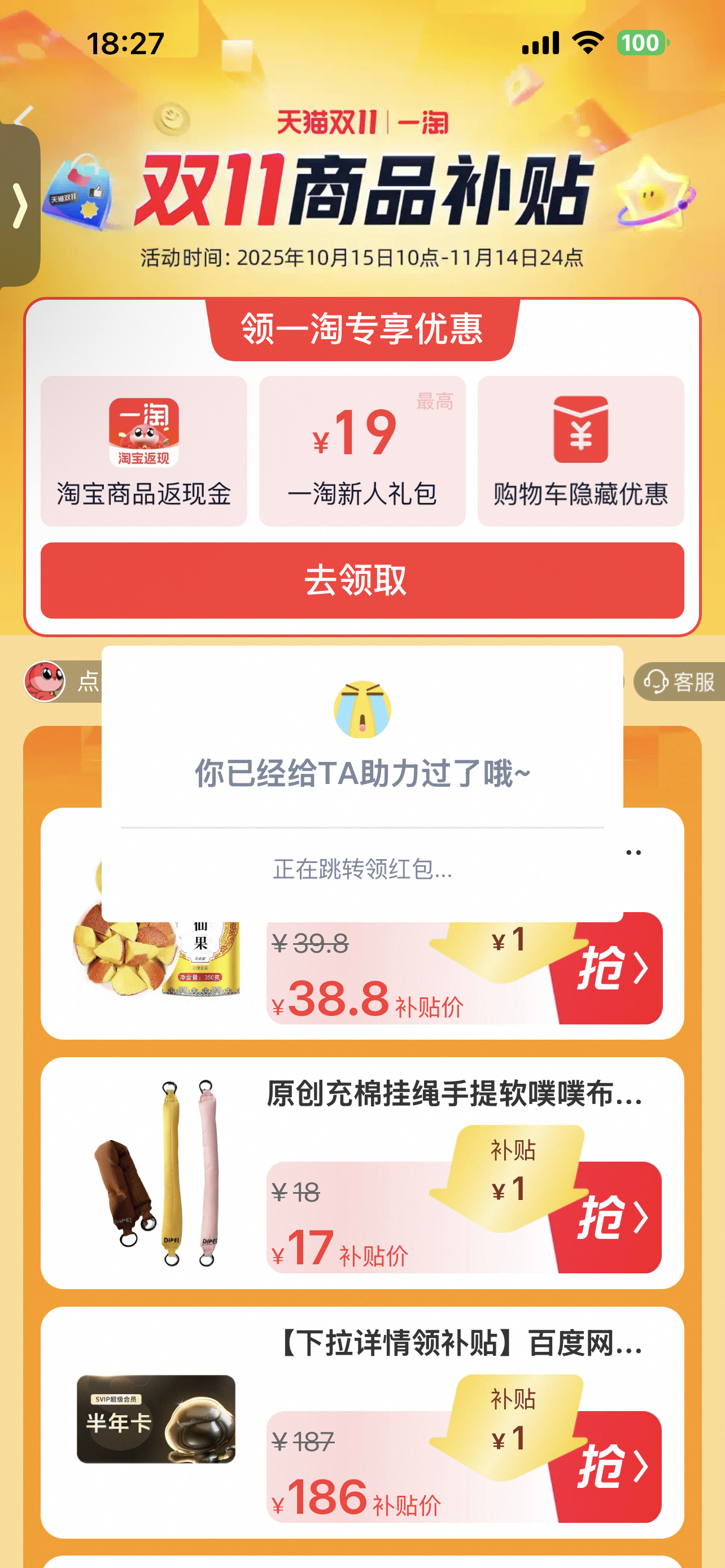Expand the side drawer handle
Viewport: 725px width, 1568px height.
(x=19, y=206)
